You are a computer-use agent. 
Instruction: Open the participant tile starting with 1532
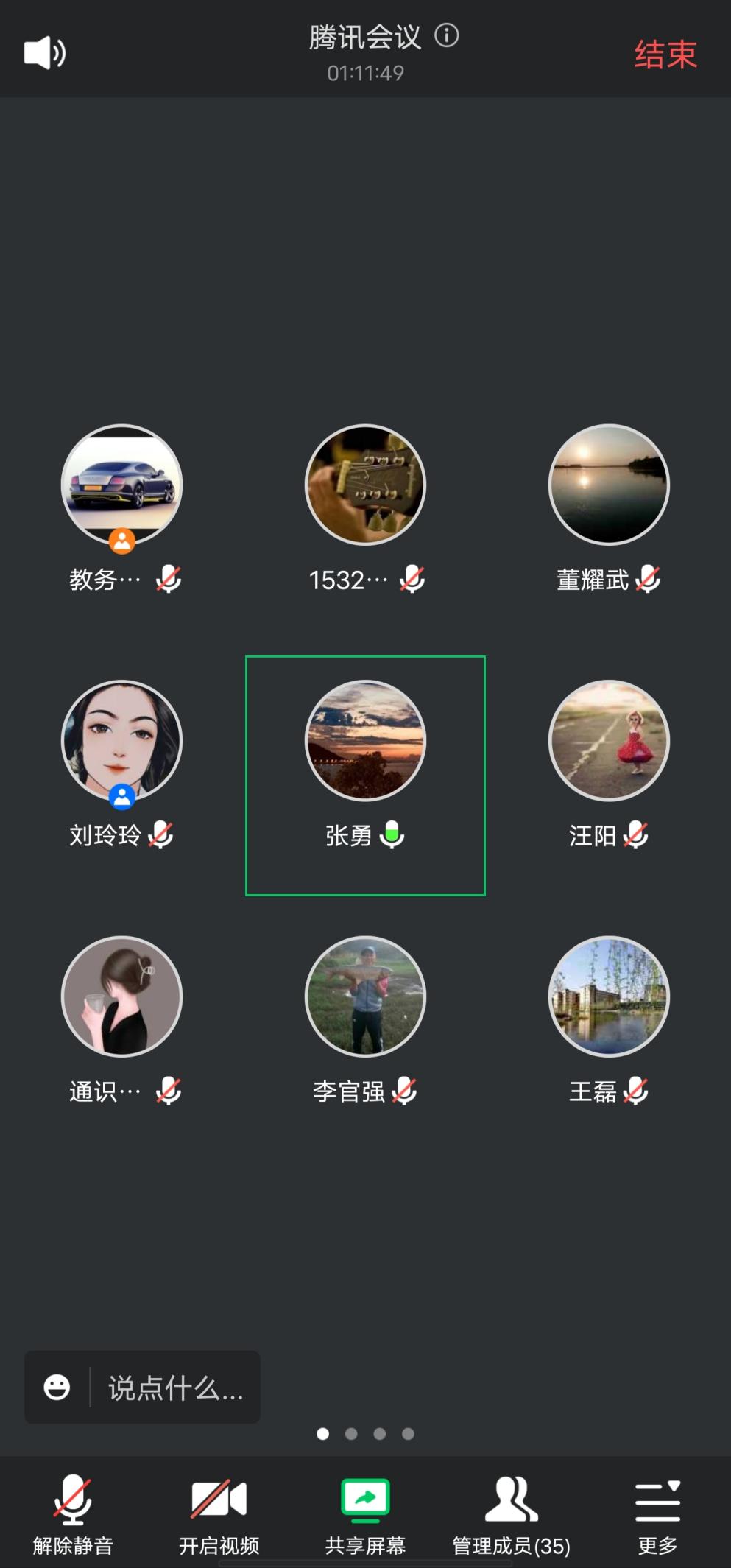(365, 485)
